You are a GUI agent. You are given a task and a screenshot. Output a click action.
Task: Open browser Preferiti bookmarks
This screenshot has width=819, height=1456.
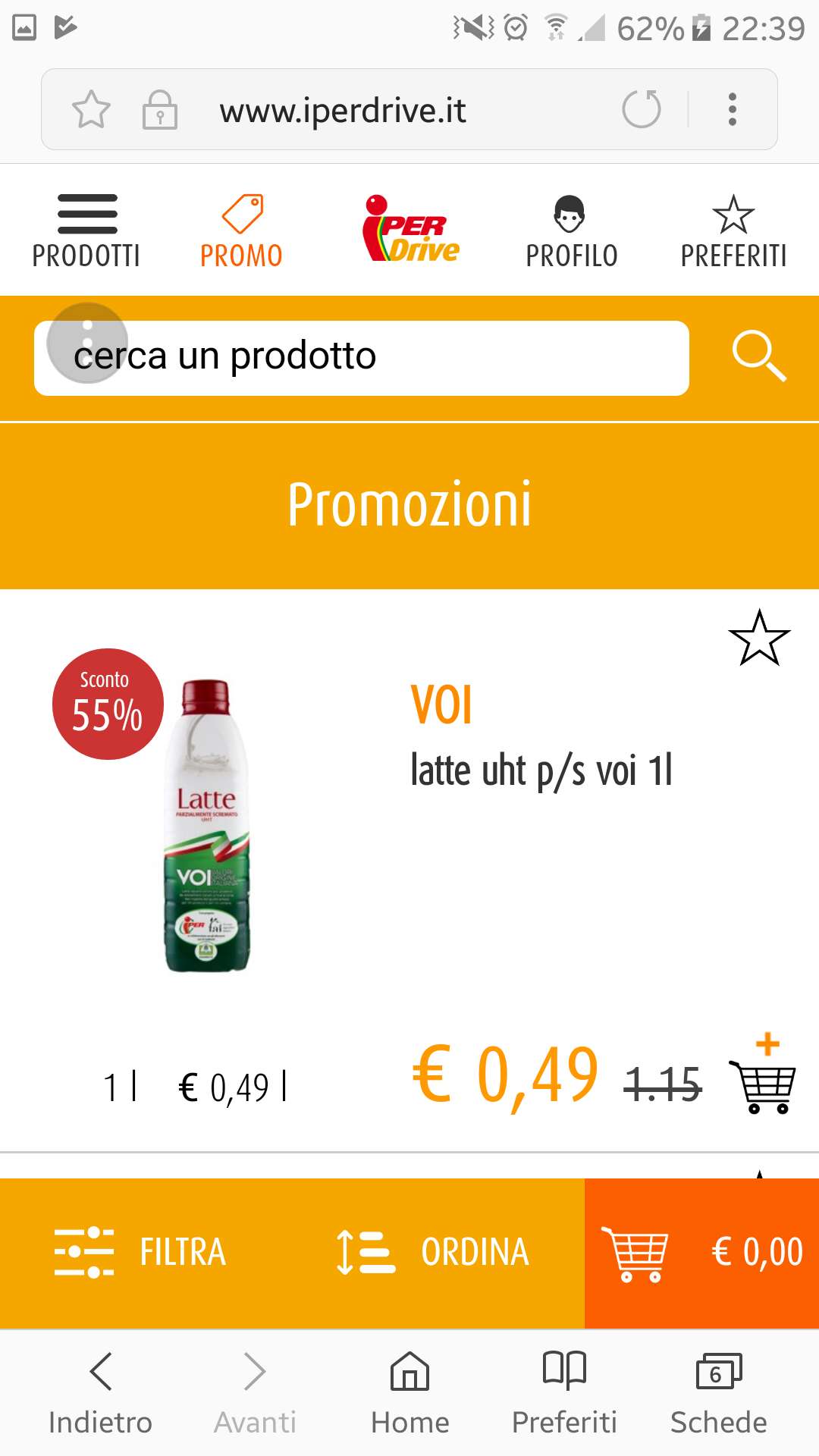(x=564, y=1393)
